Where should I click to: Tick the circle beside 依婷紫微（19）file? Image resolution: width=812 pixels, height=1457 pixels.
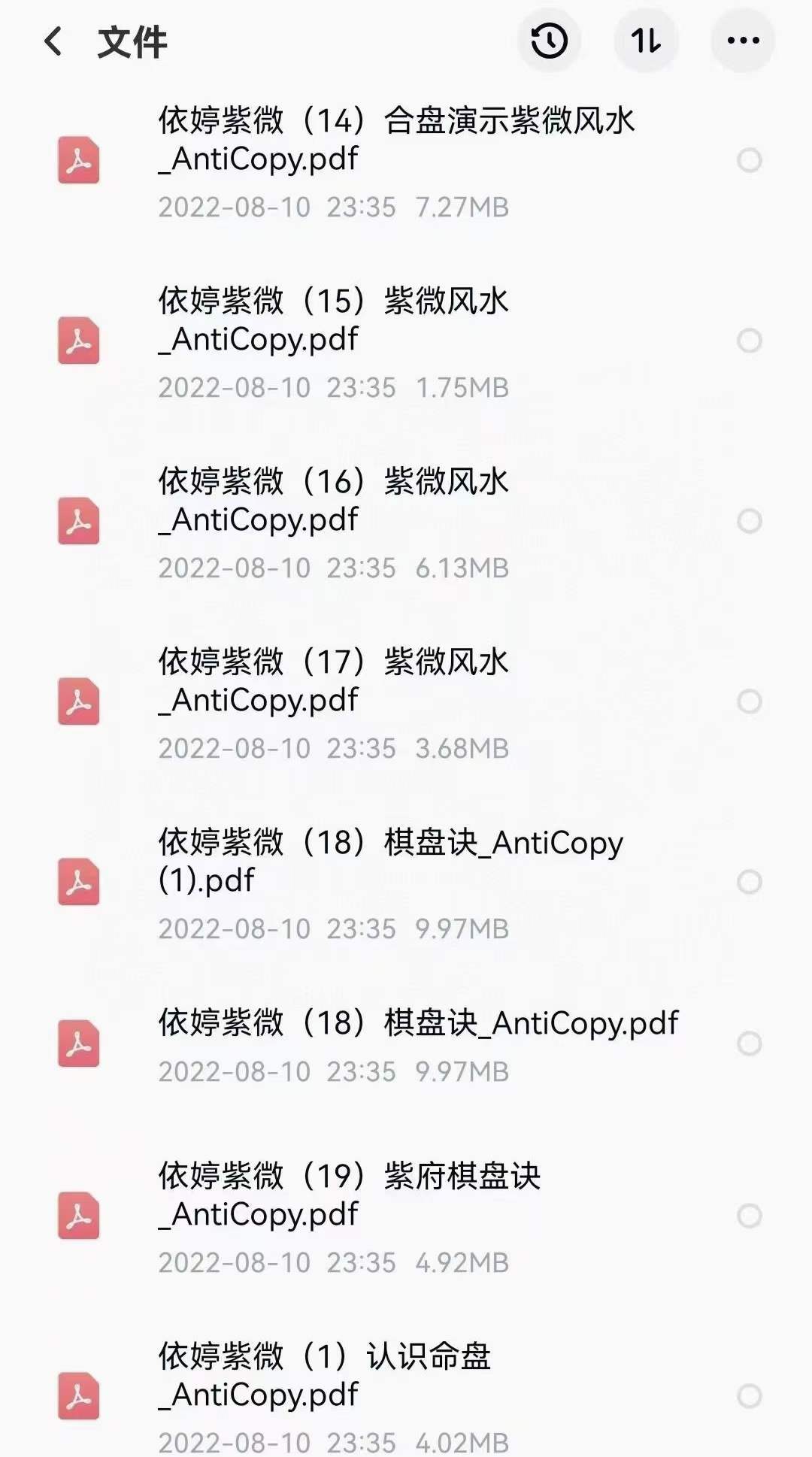pyautogui.click(x=749, y=1216)
